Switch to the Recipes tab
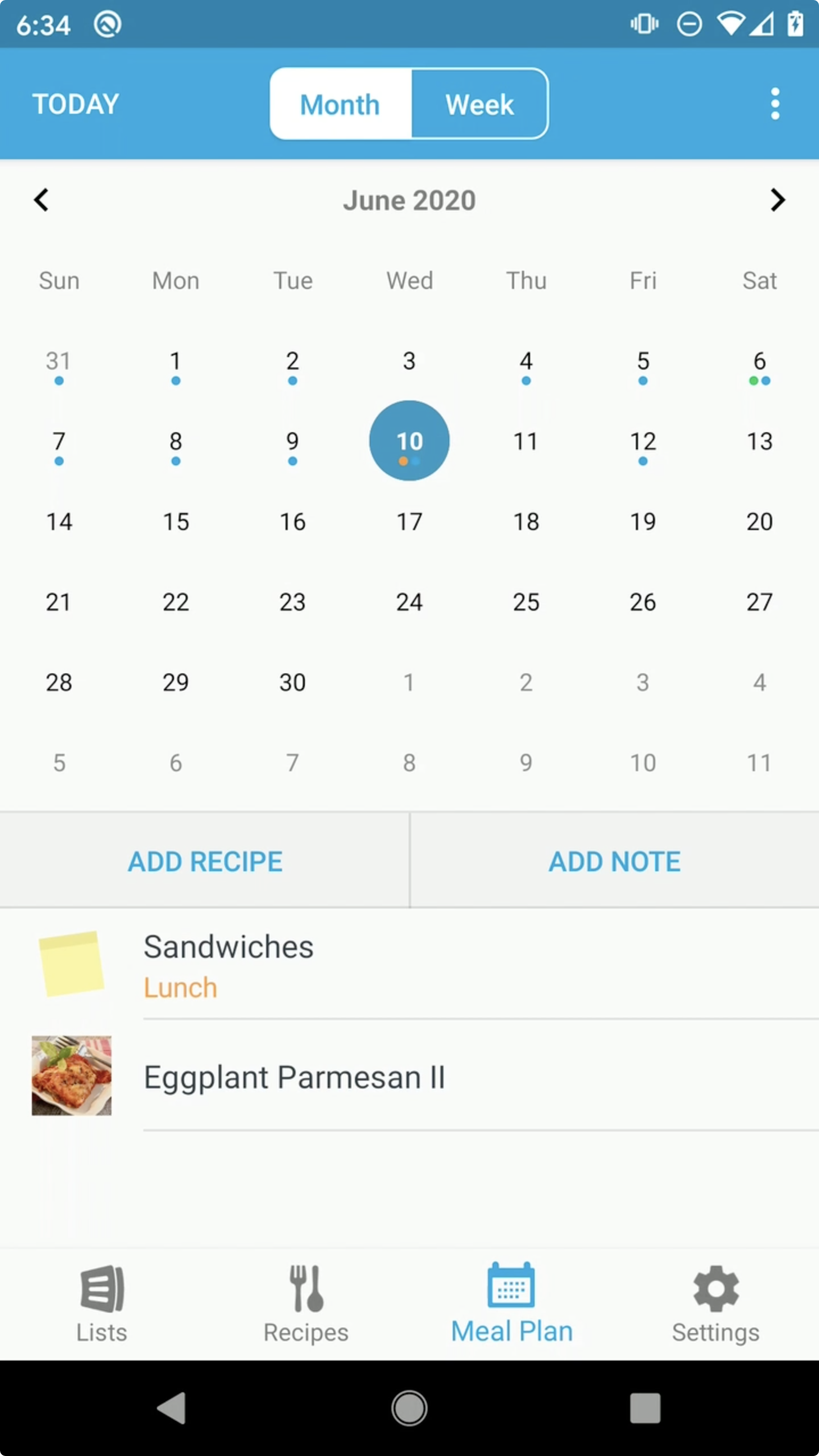819x1456 pixels. [x=306, y=1304]
